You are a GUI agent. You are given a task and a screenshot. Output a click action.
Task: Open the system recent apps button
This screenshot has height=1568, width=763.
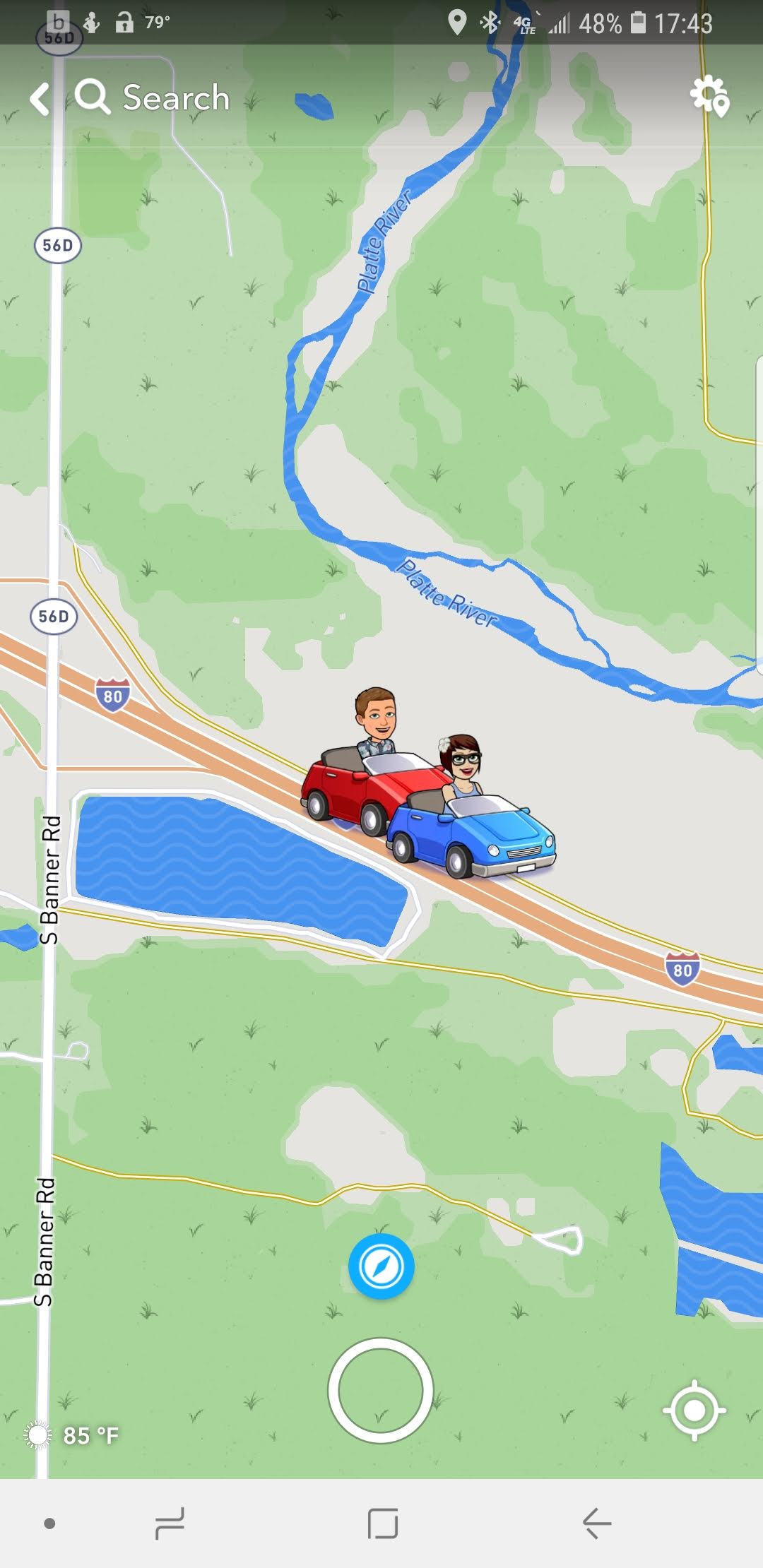(170, 1523)
